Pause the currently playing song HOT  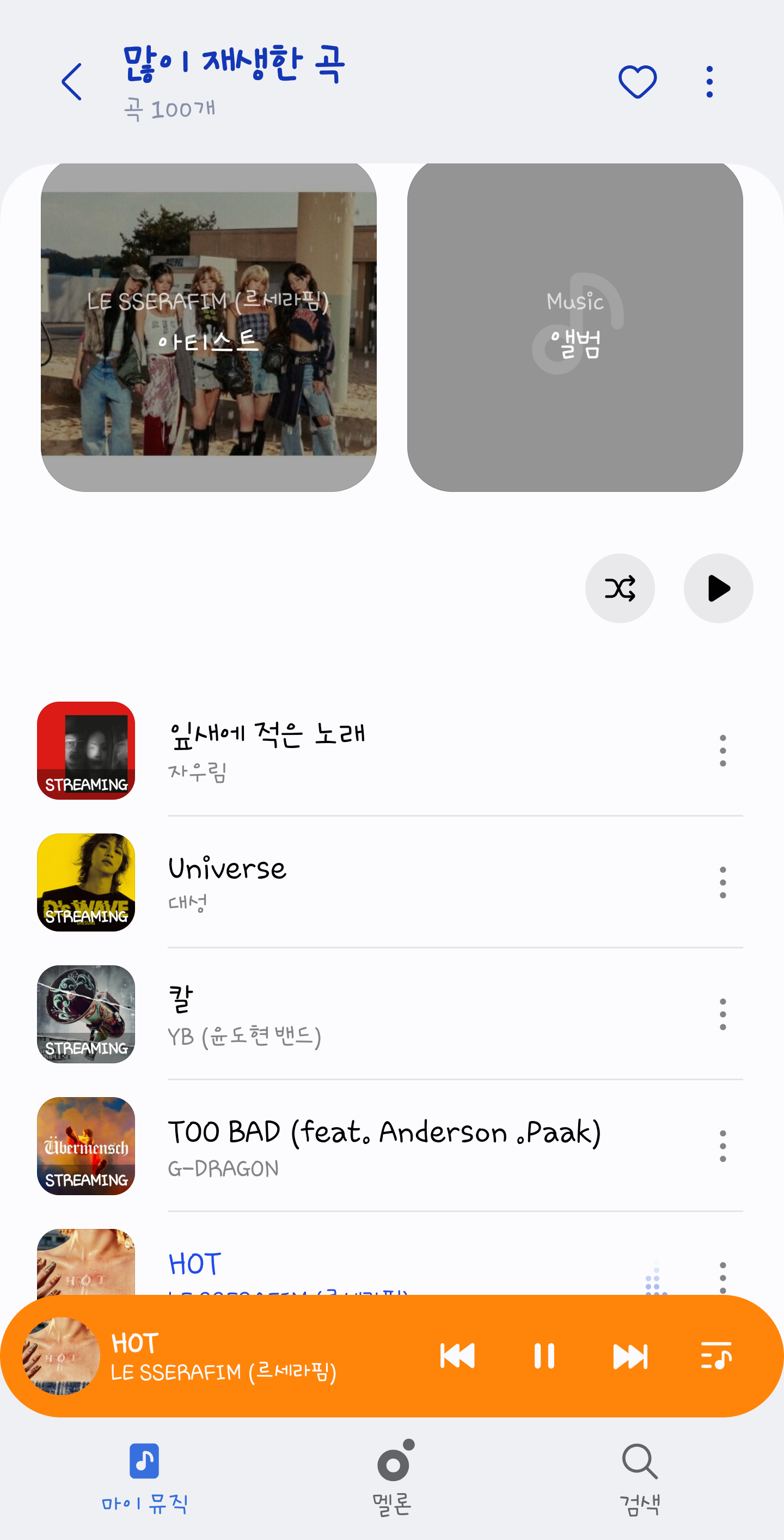544,1355
